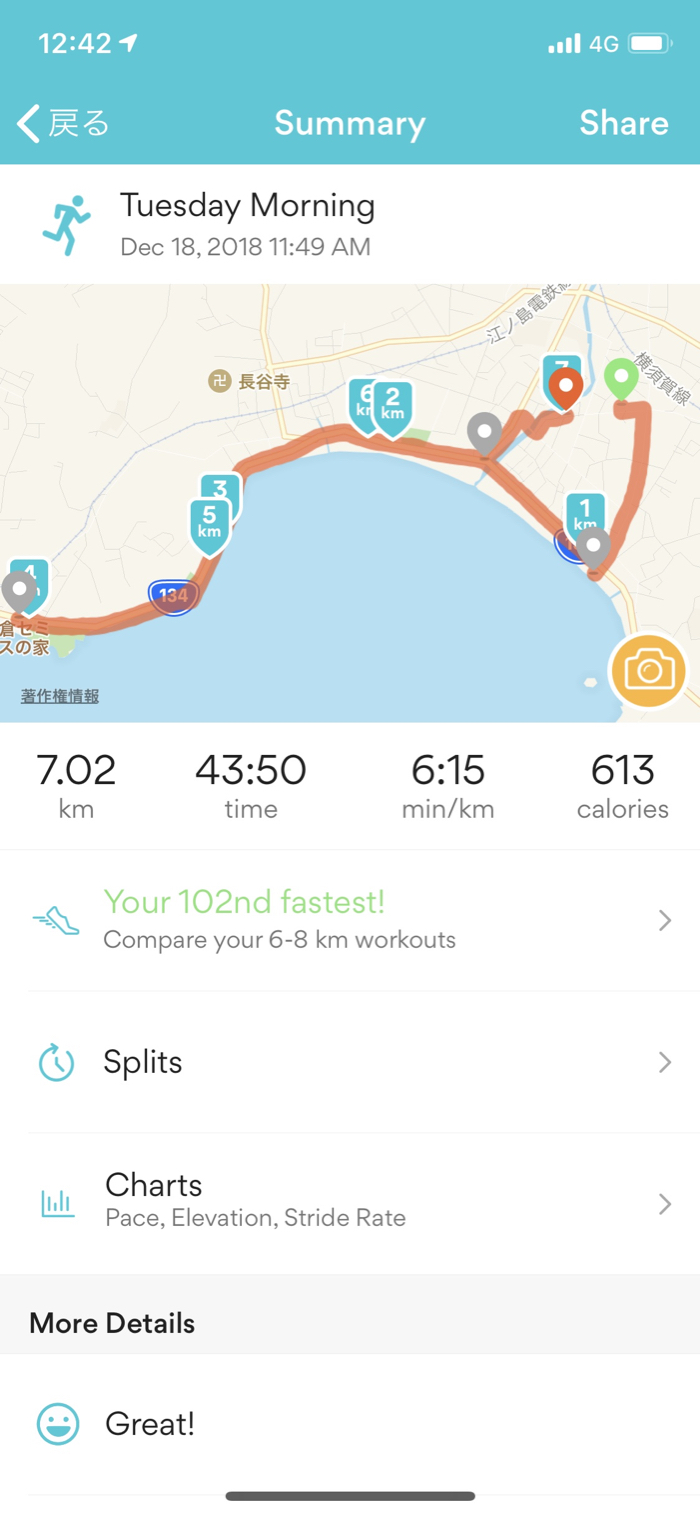Go back using the 戻る button
The image size is (700, 1516).
(x=64, y=124)
